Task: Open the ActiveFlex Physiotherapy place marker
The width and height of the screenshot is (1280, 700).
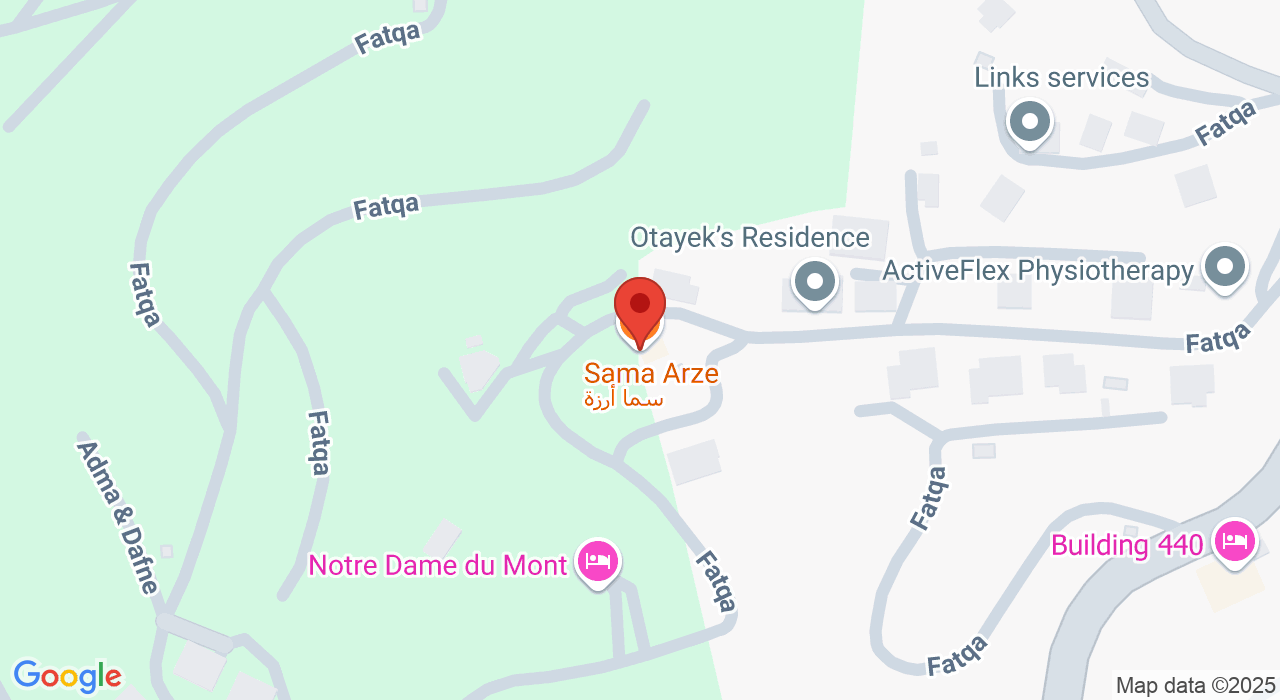Action: pyautogui.click(x=1225, y=269)
